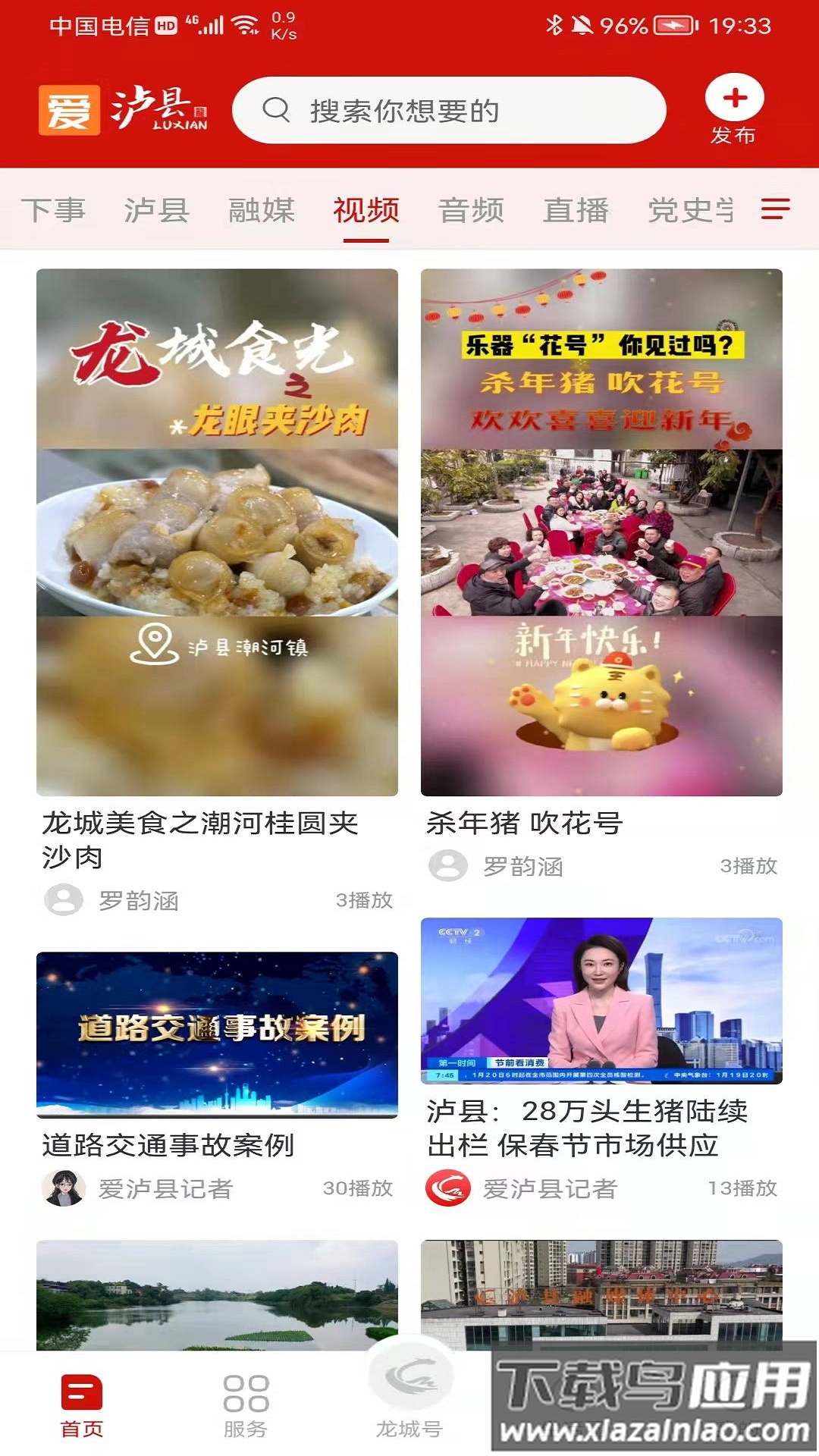The height and width of the screenshot is (1456, 819).
Task: Expand the channel list via hamburger icon
Action: click(x=775, y=209)
